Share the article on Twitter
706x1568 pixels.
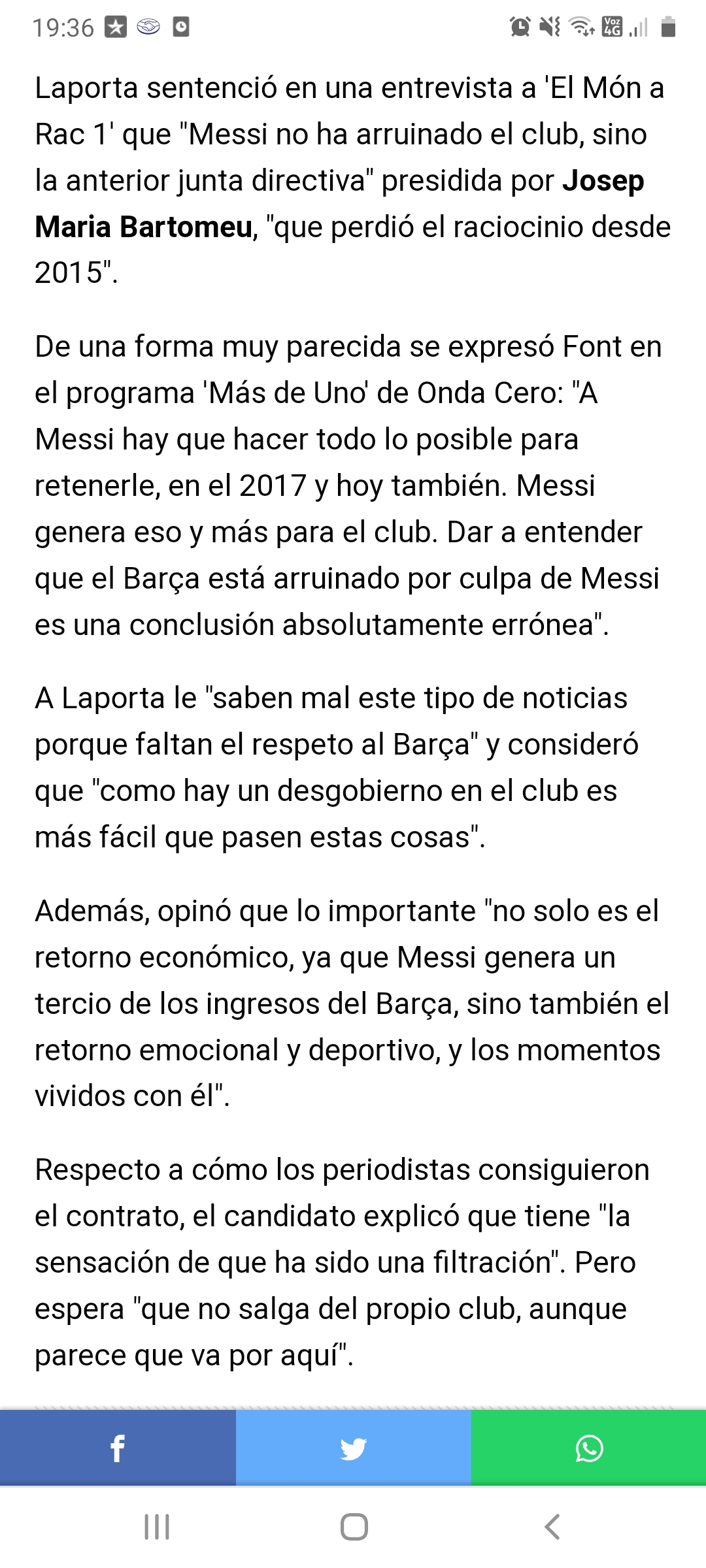coord(353,1448)
